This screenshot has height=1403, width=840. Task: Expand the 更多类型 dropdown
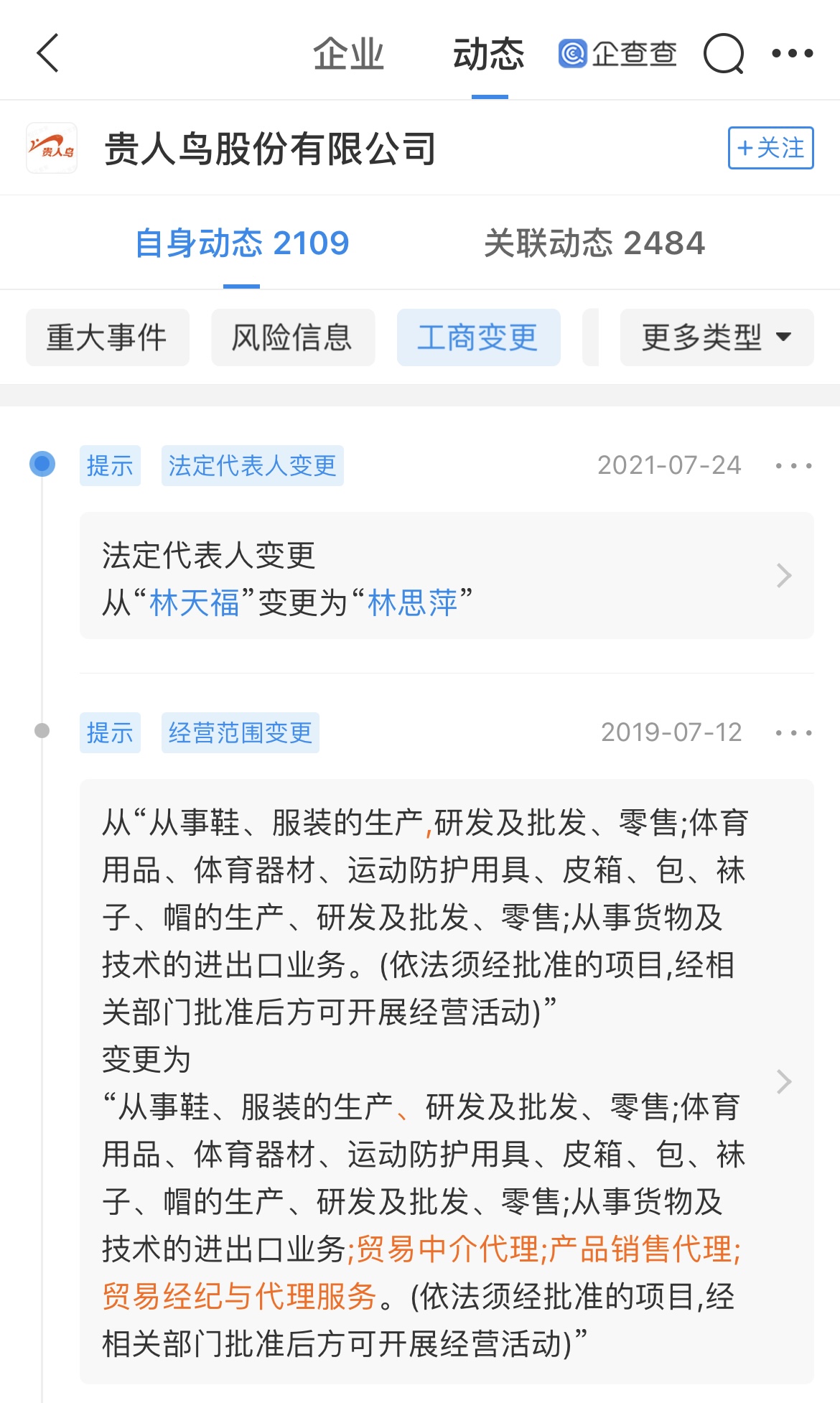point(716,337)
